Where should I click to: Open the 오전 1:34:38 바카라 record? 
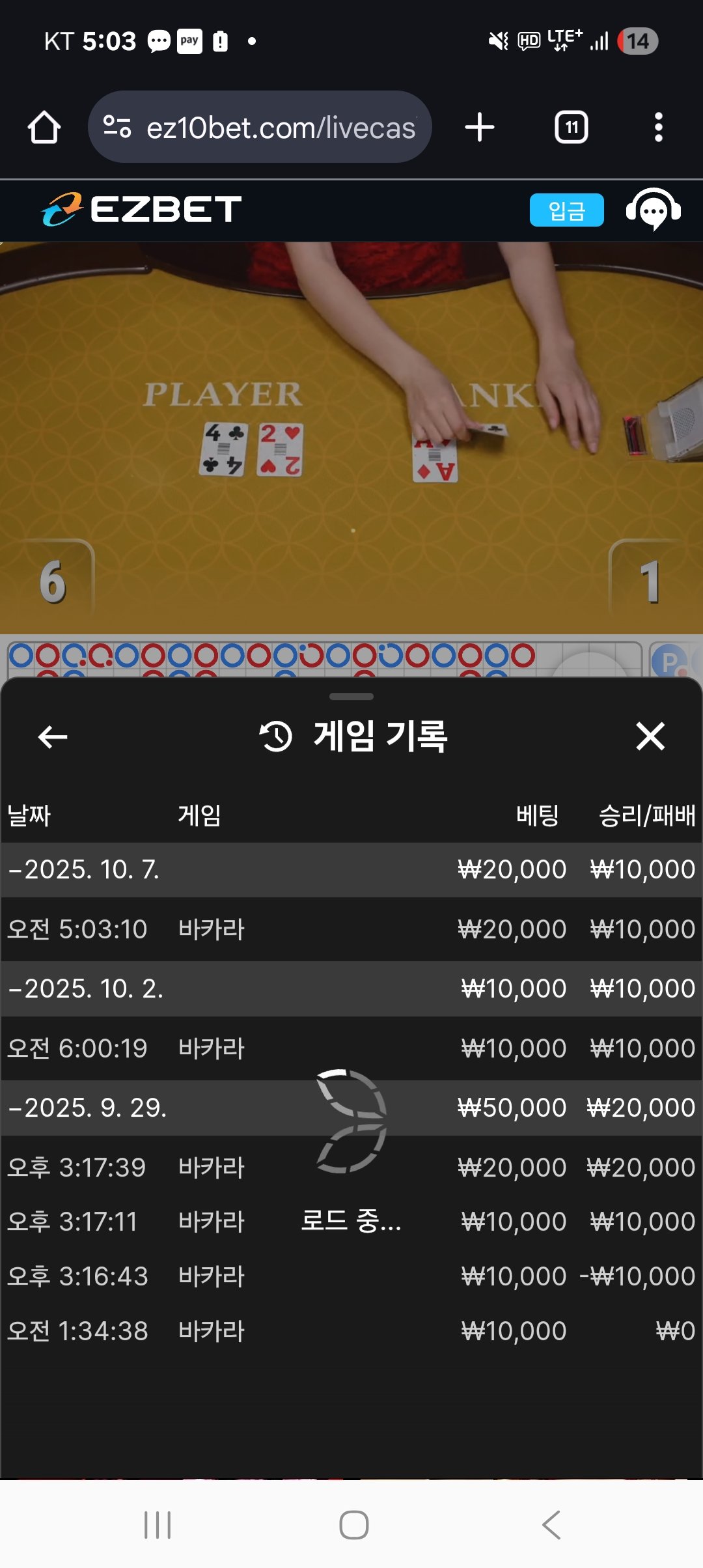(195, 1331)
